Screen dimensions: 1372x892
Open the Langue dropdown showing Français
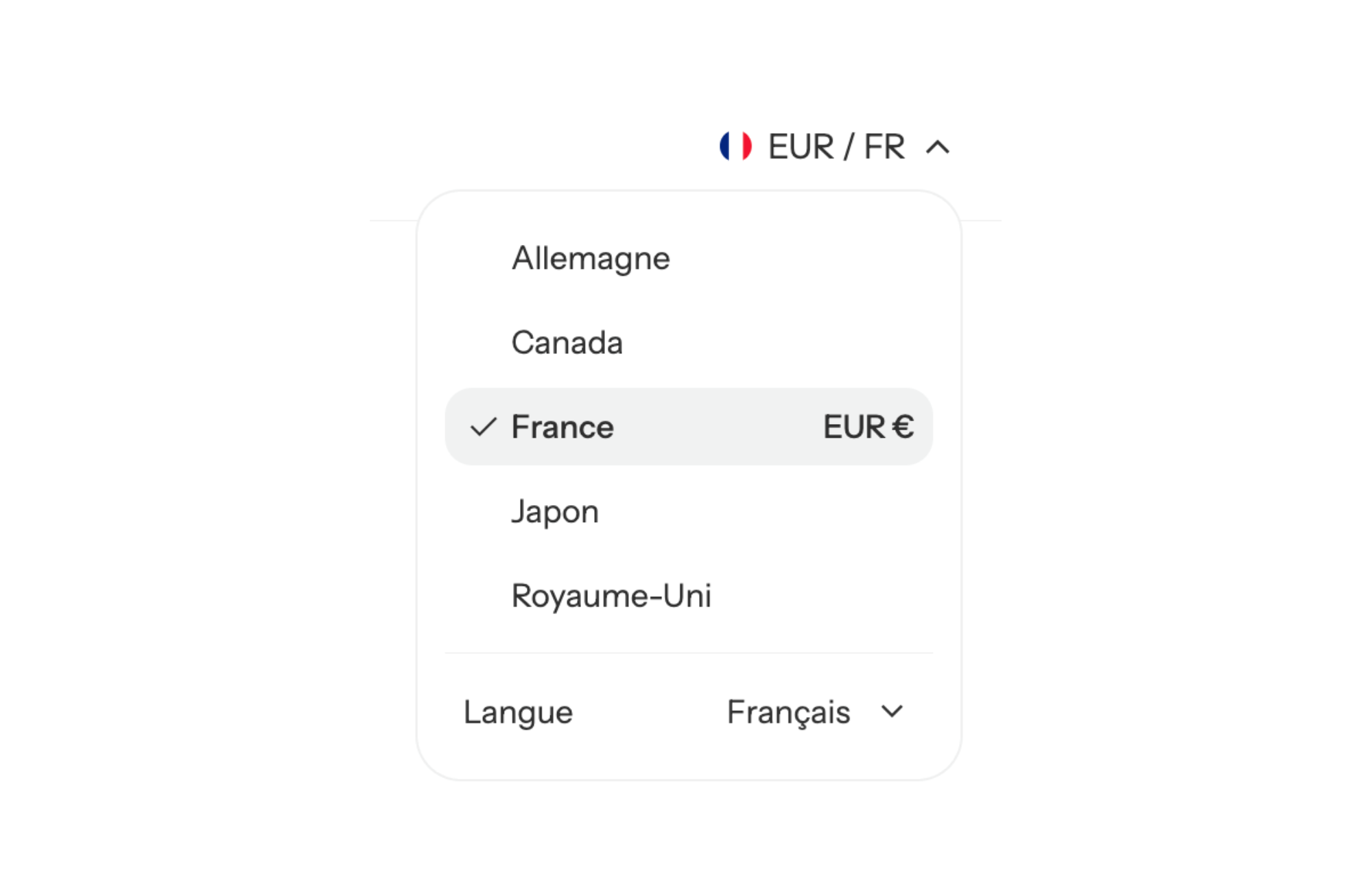[x=815, y=712]
